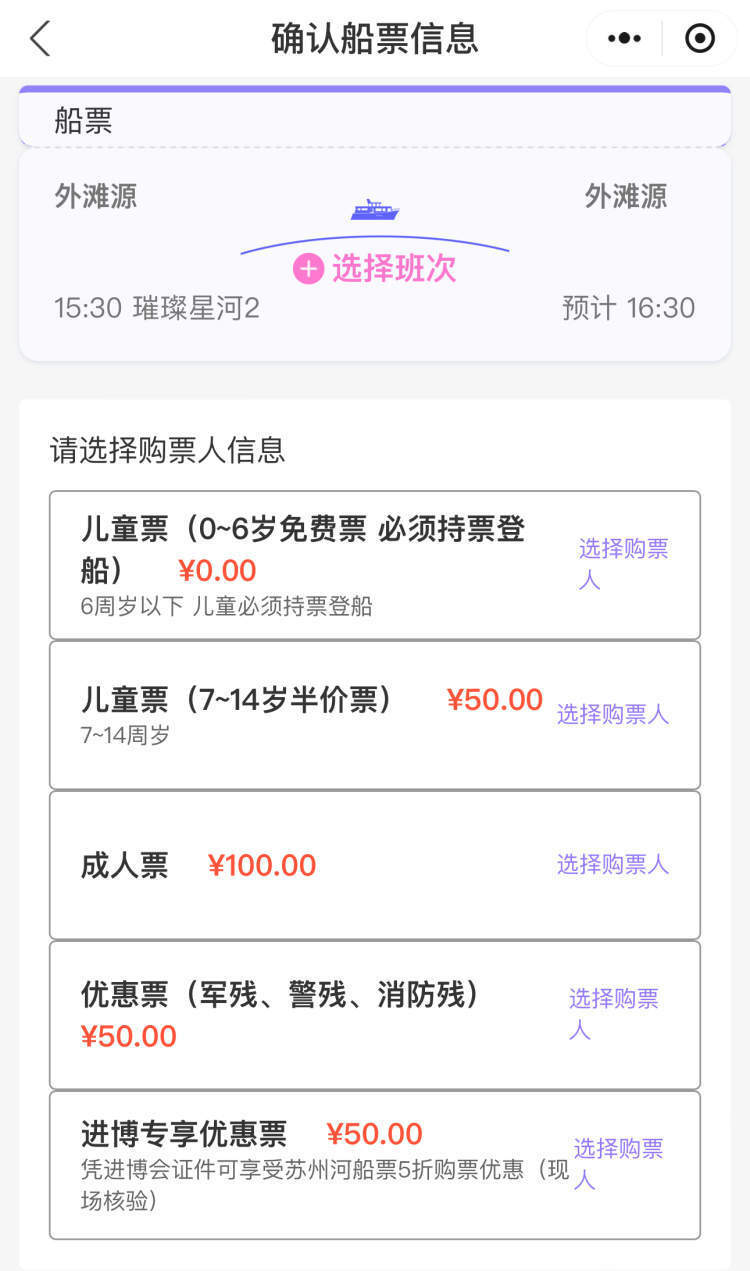Open the three-dot more options menu

pyautogui.click(x=625, y=37)
